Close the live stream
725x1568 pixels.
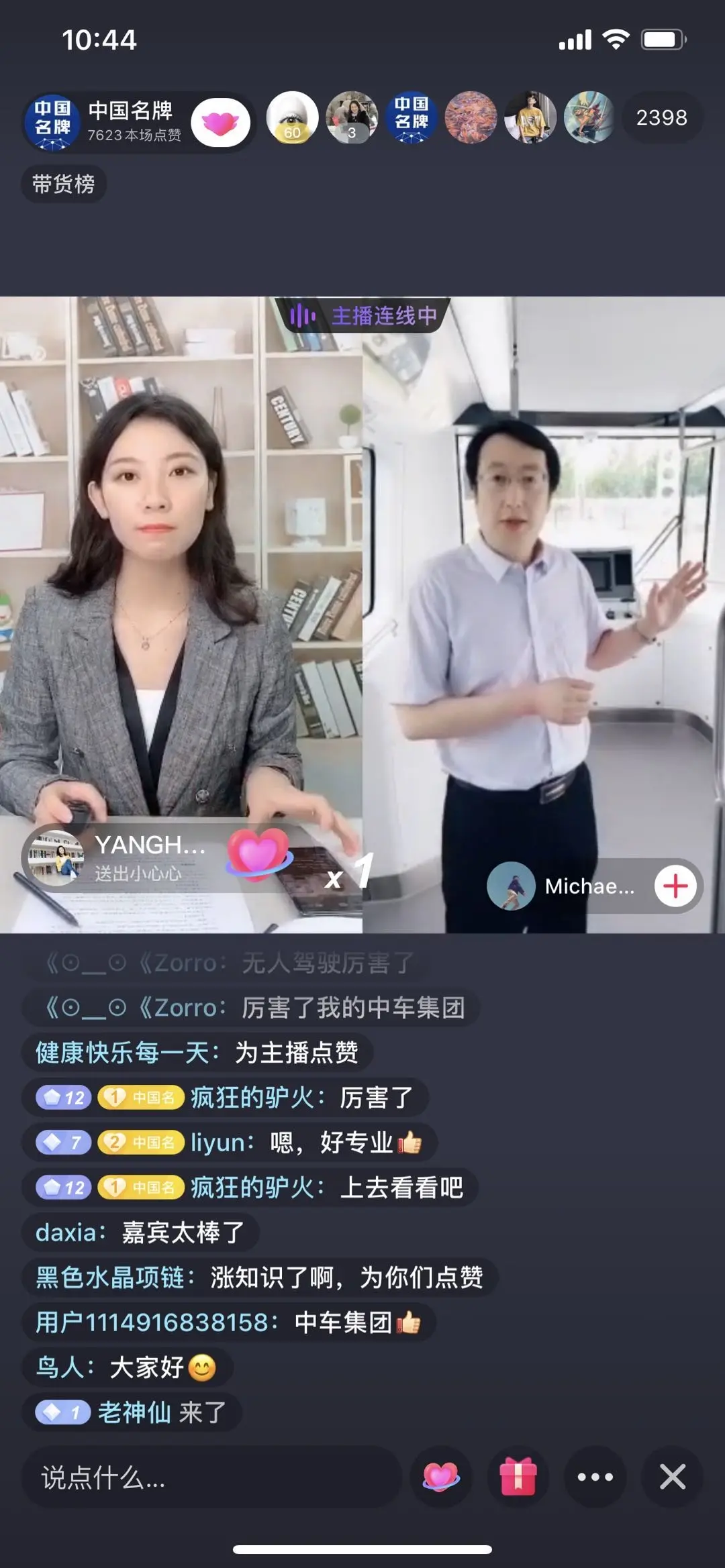point(672,1477)
